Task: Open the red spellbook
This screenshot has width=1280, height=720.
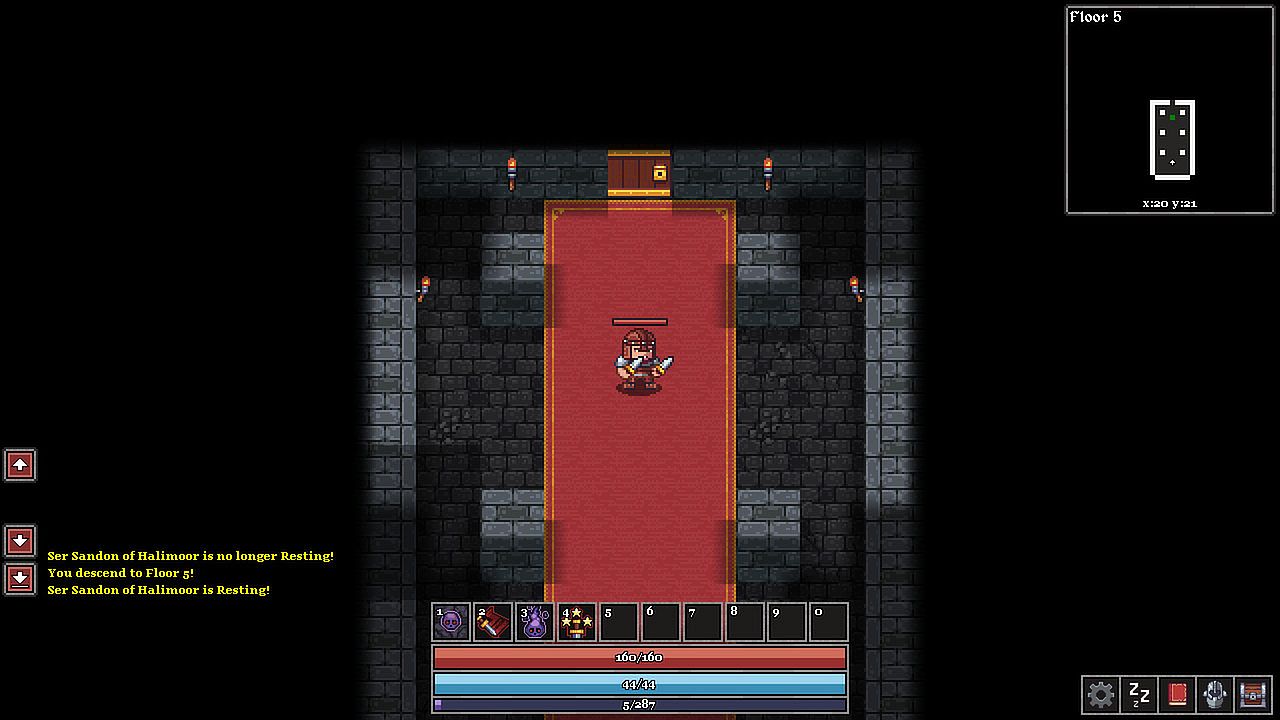Action: (1177, 694)
